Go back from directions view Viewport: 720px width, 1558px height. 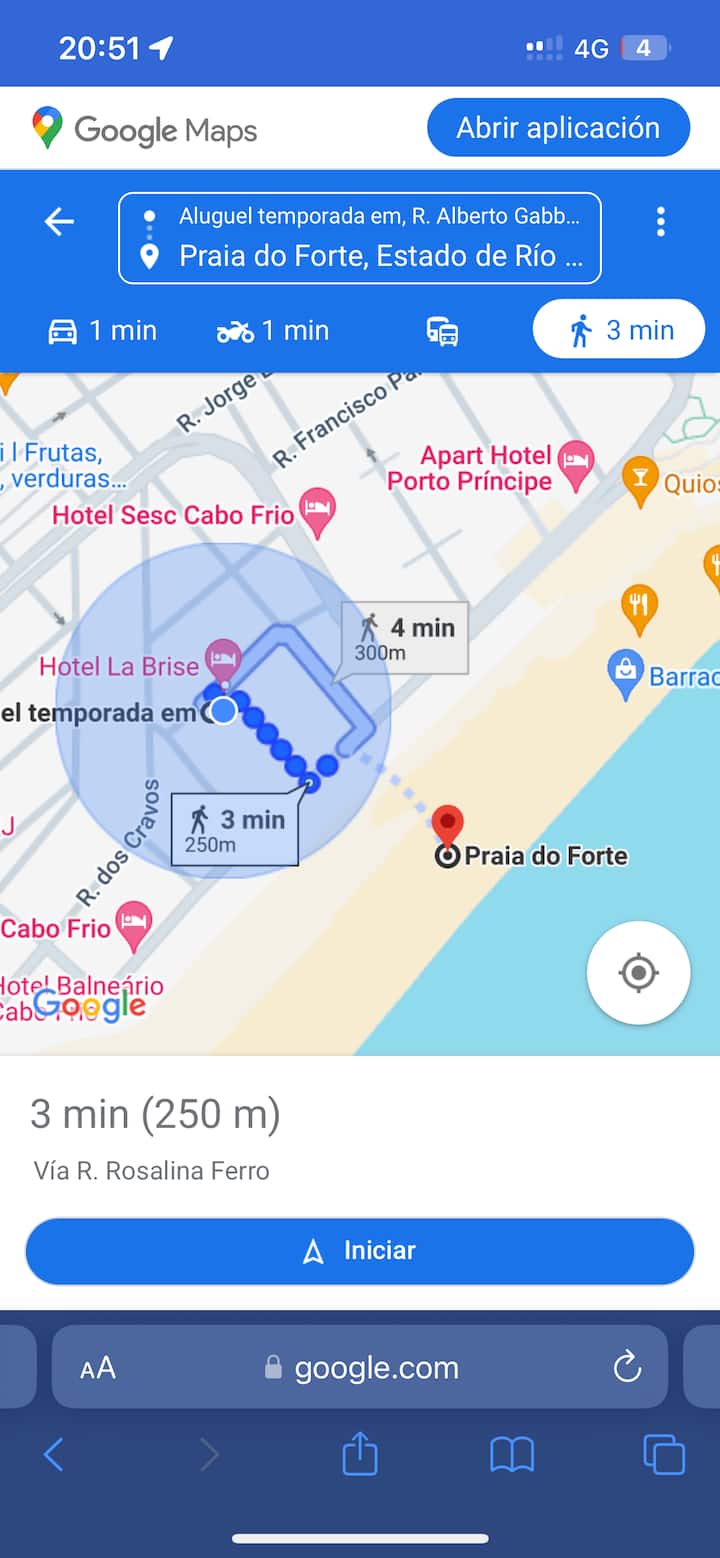coord(60,221)
